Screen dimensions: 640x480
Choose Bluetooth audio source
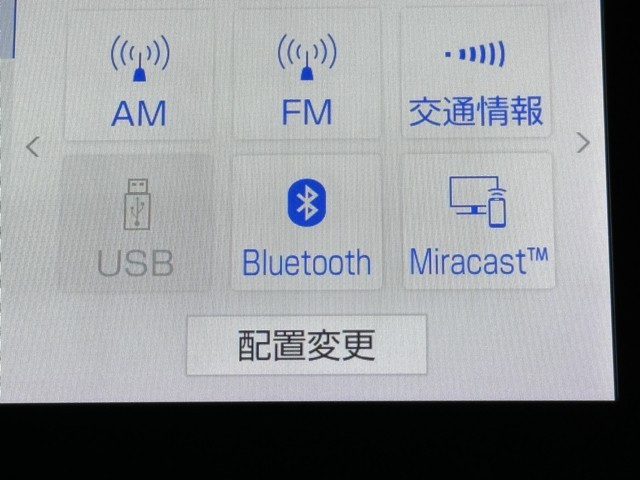[307, 222]
